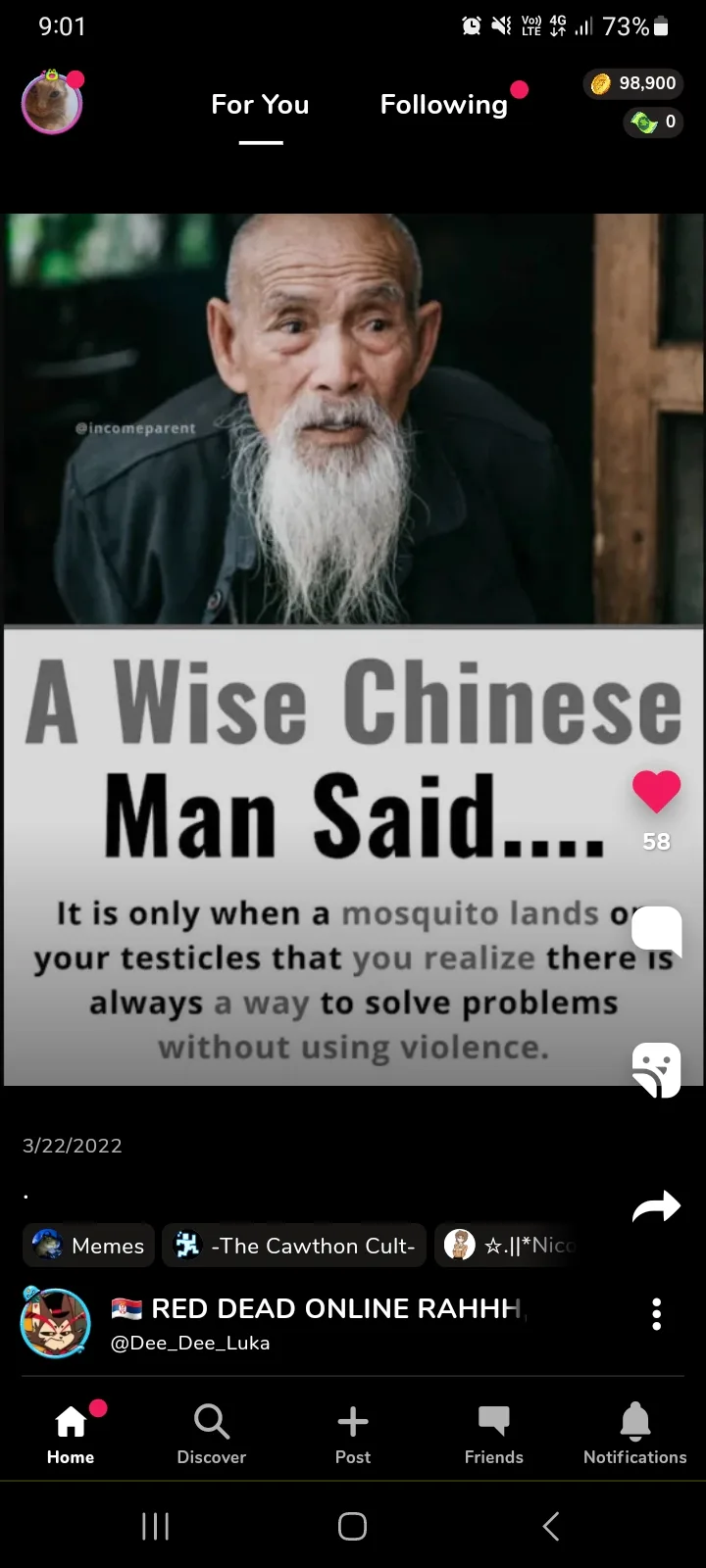Tap the Home tab
The image size is (706, 1568).
click(x=71, y=1434)
